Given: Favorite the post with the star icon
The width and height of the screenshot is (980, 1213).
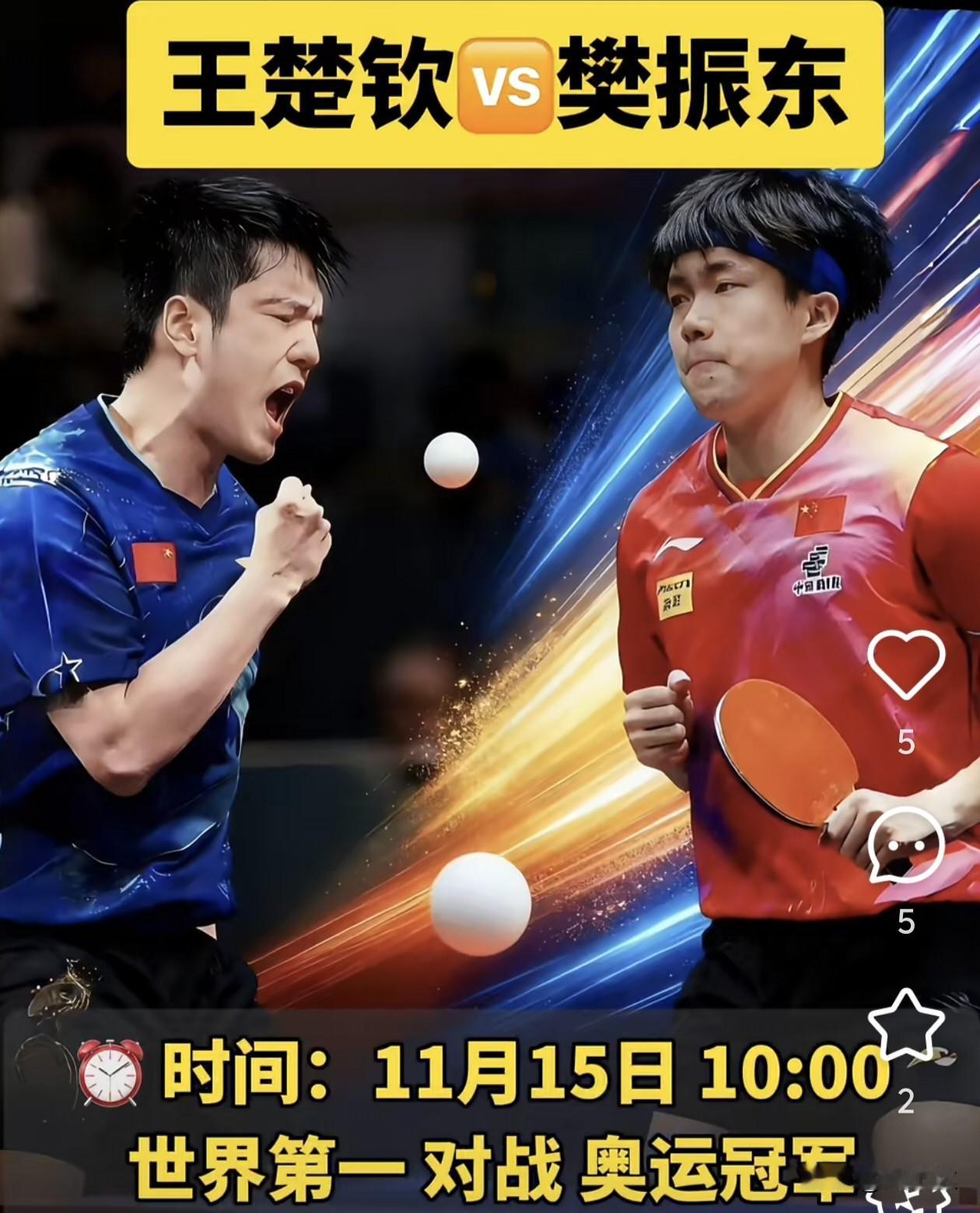Looking at the screenshot, I should (x=905, y=1026).
